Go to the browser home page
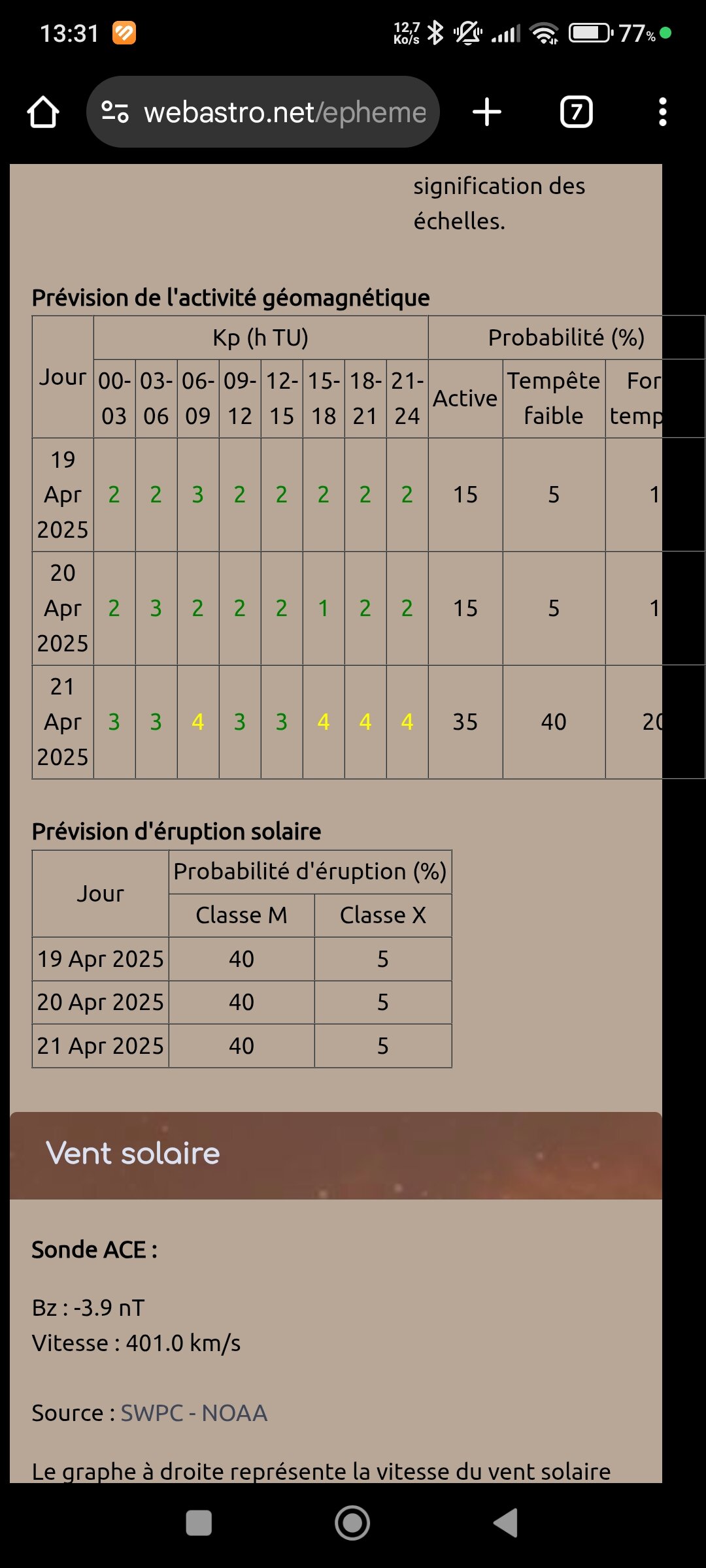This screenshot has width=706, height=1568. tap(43, 112)
